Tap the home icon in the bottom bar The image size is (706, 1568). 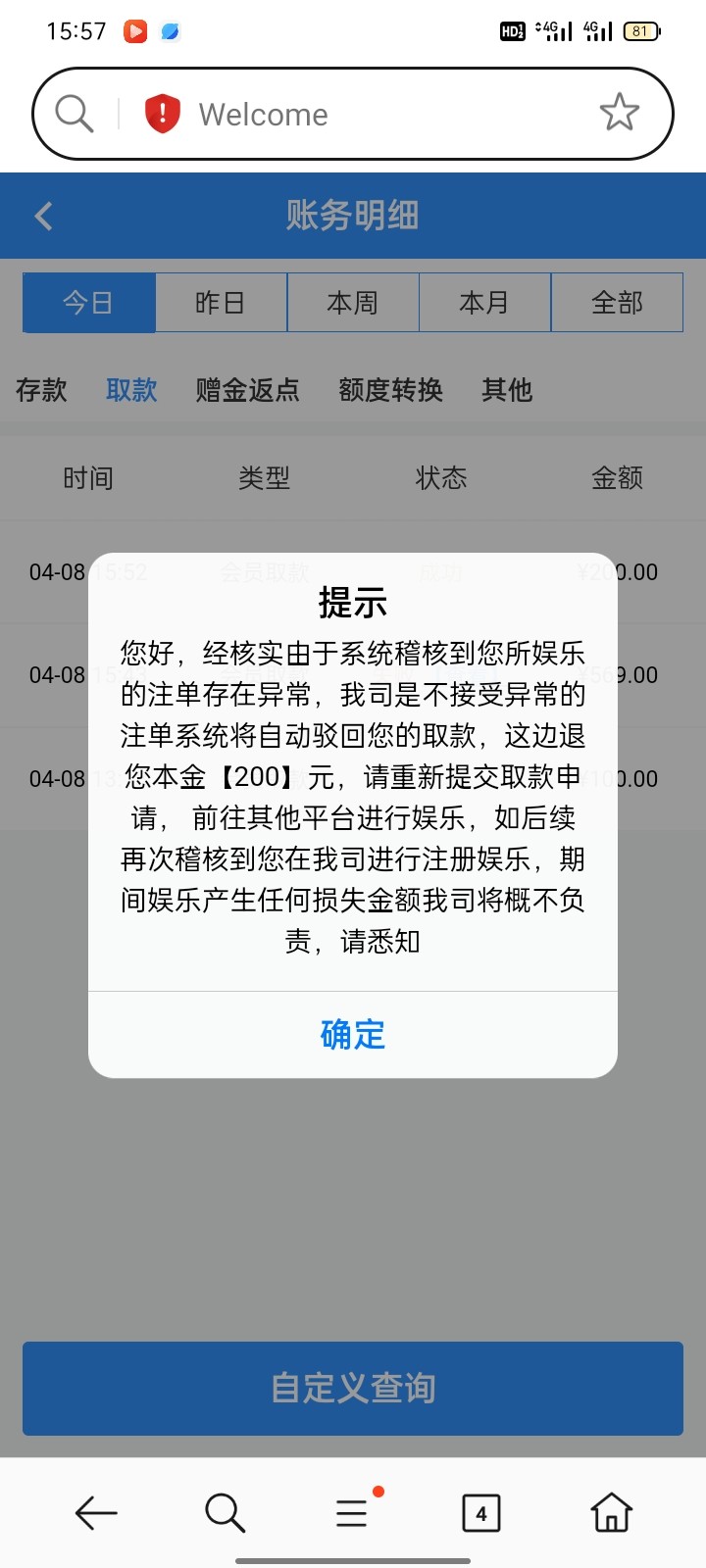610,1513
